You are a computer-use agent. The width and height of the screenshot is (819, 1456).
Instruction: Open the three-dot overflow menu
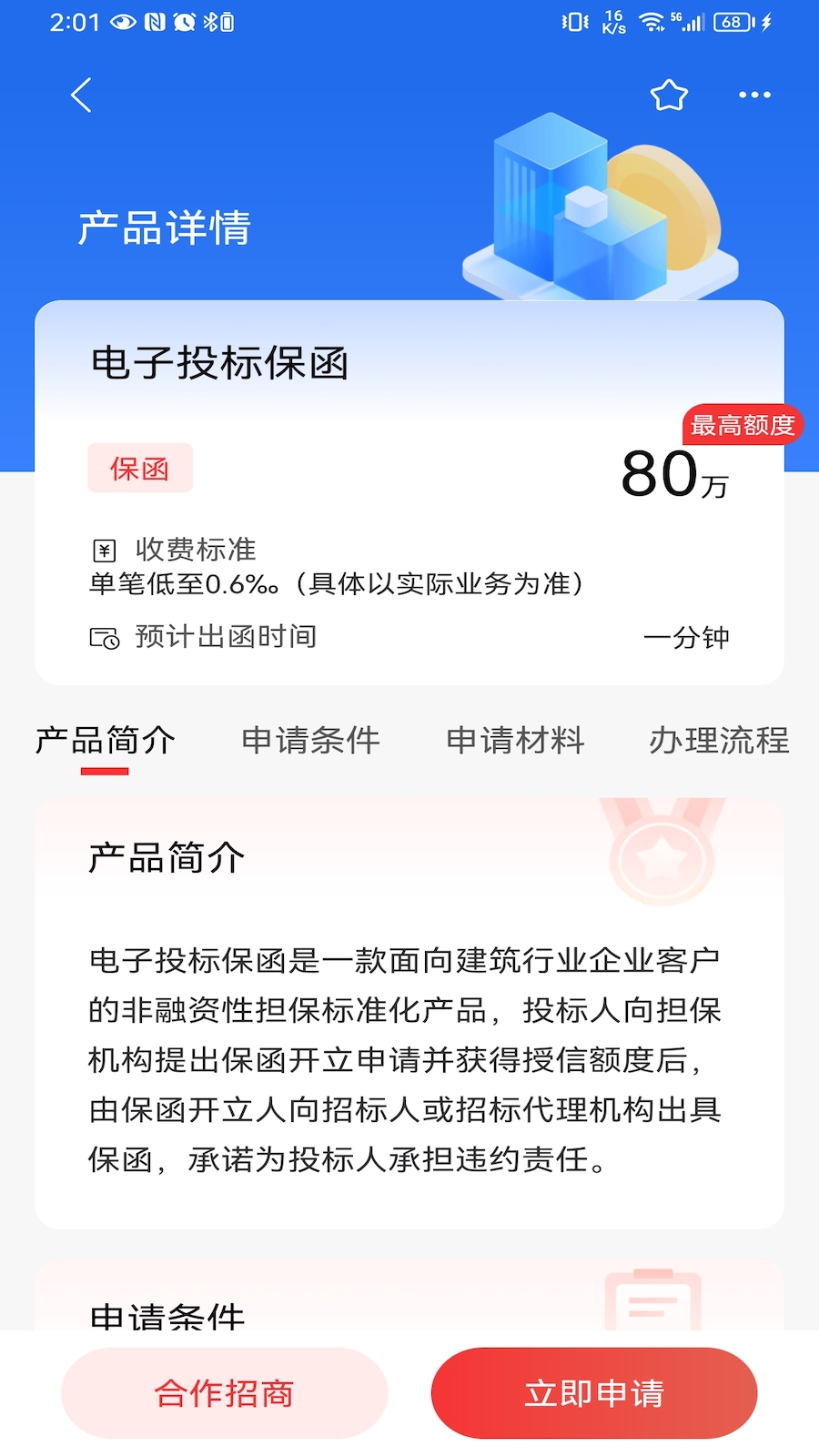click(754, 95)
